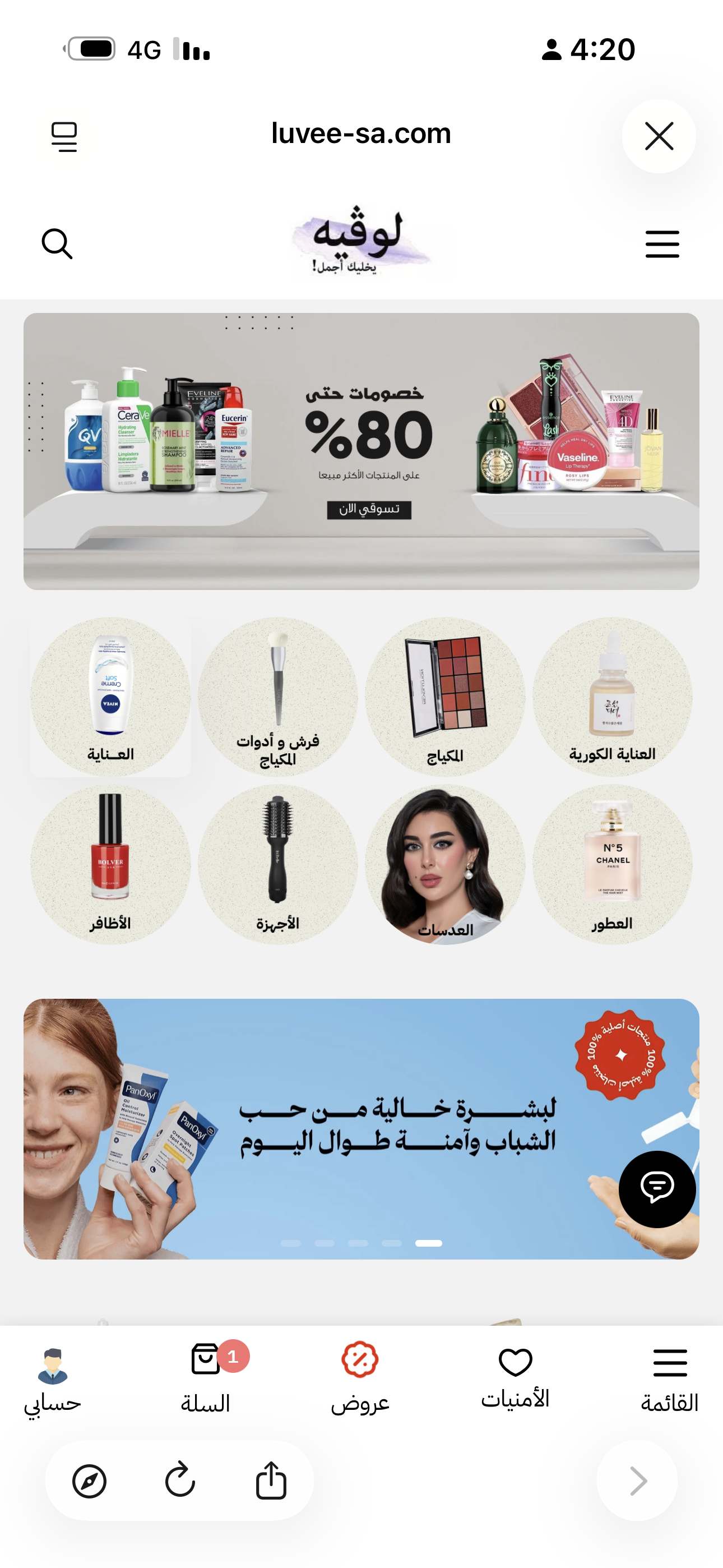Open the العدسات category
Image resolution: width=723 pixels, height=1568 pixels.
[x=445, y=864]
